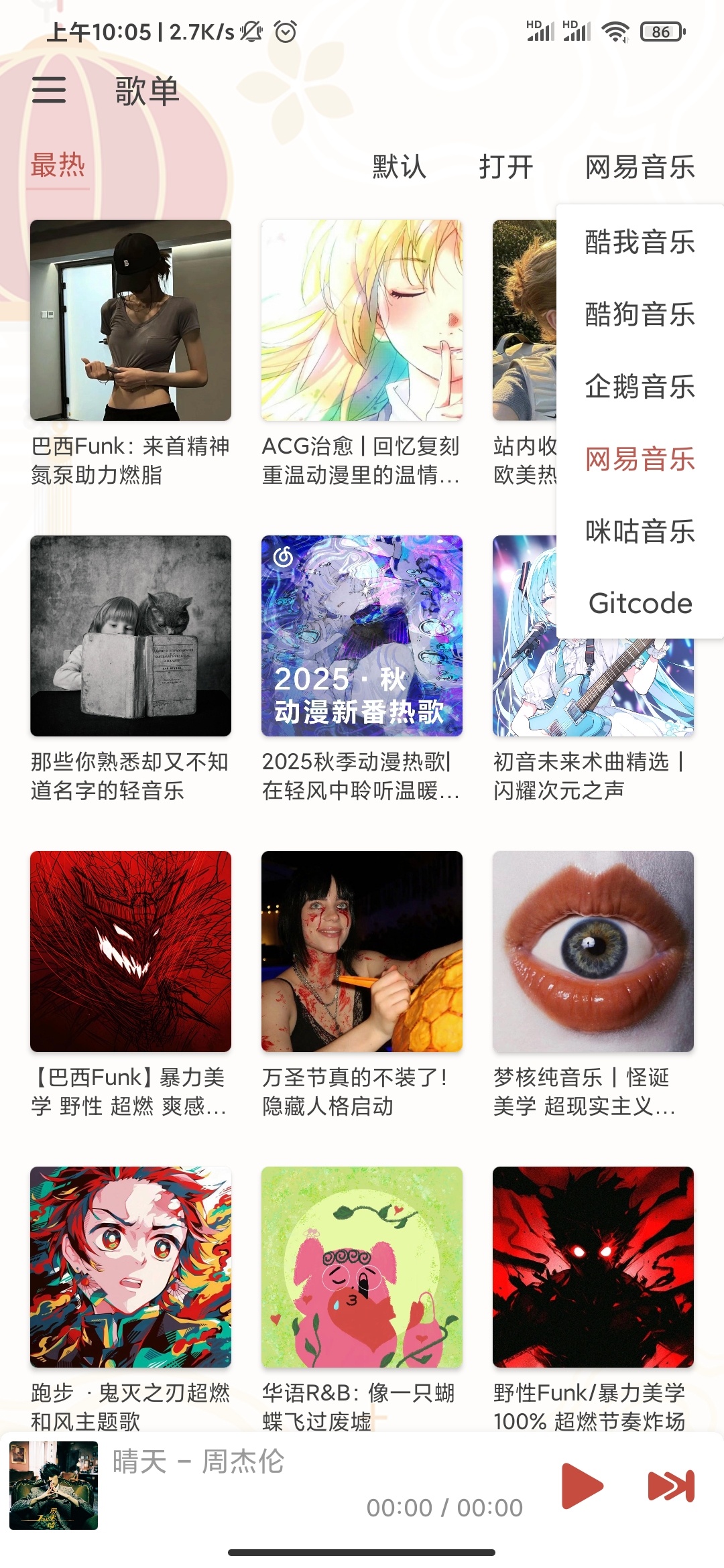Play 晴天 by 周杰伦
This screenshot has width=724, height=1568.
(582, 1486)
